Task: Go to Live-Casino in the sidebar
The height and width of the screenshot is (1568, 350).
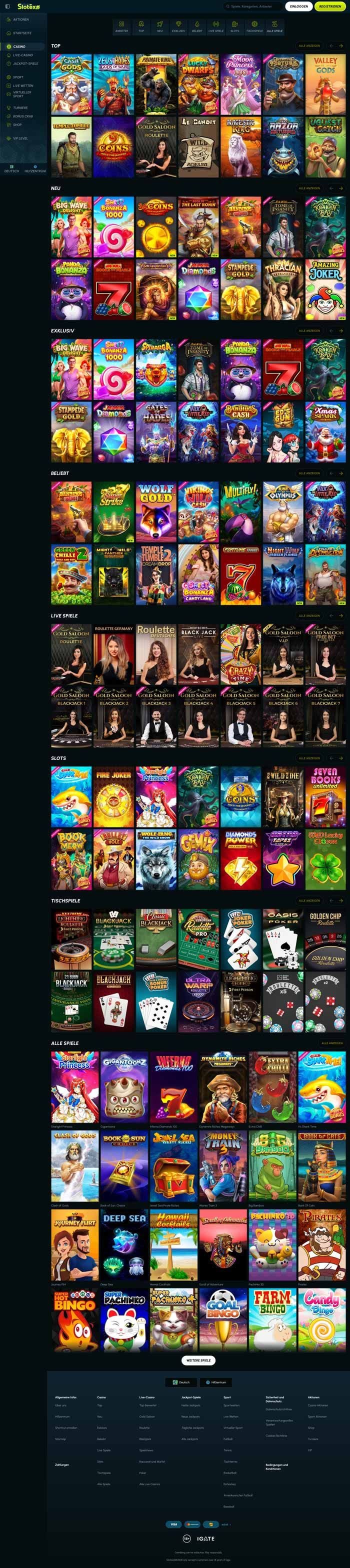Action: [x=23, y=55]
